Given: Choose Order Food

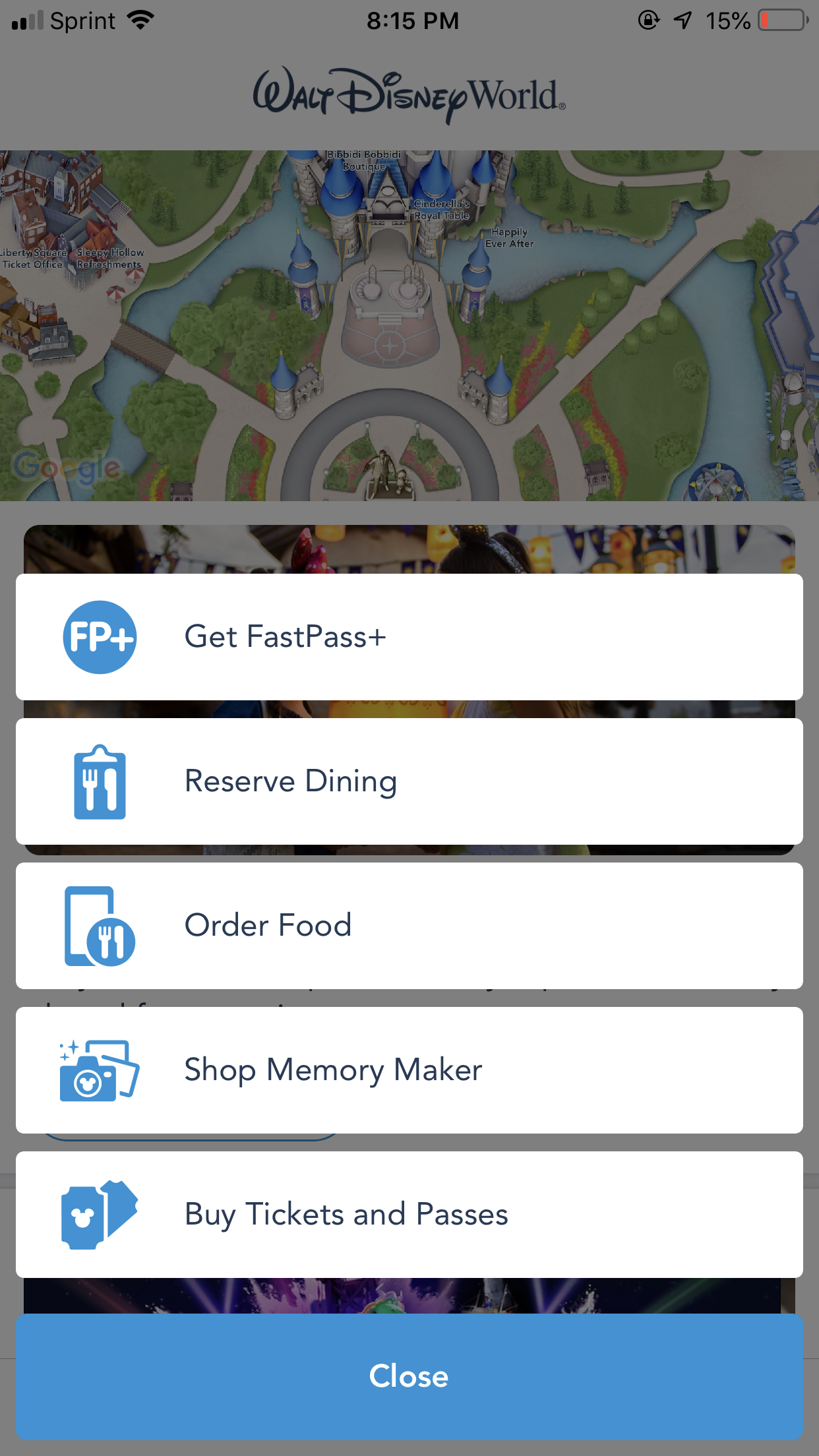Looking at the screenshot, I should point(409,925).
